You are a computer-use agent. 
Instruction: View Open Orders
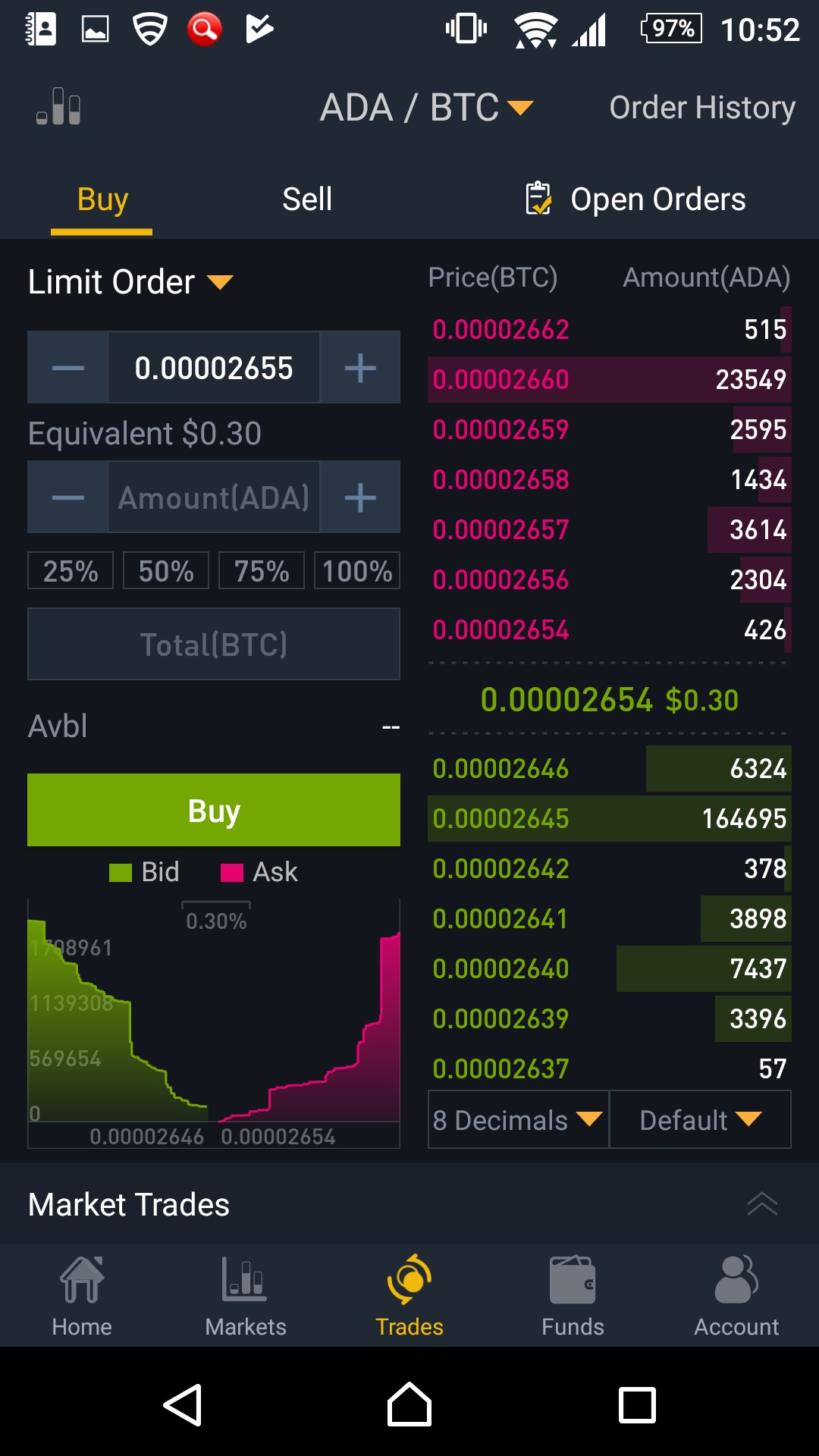point(635,199)
